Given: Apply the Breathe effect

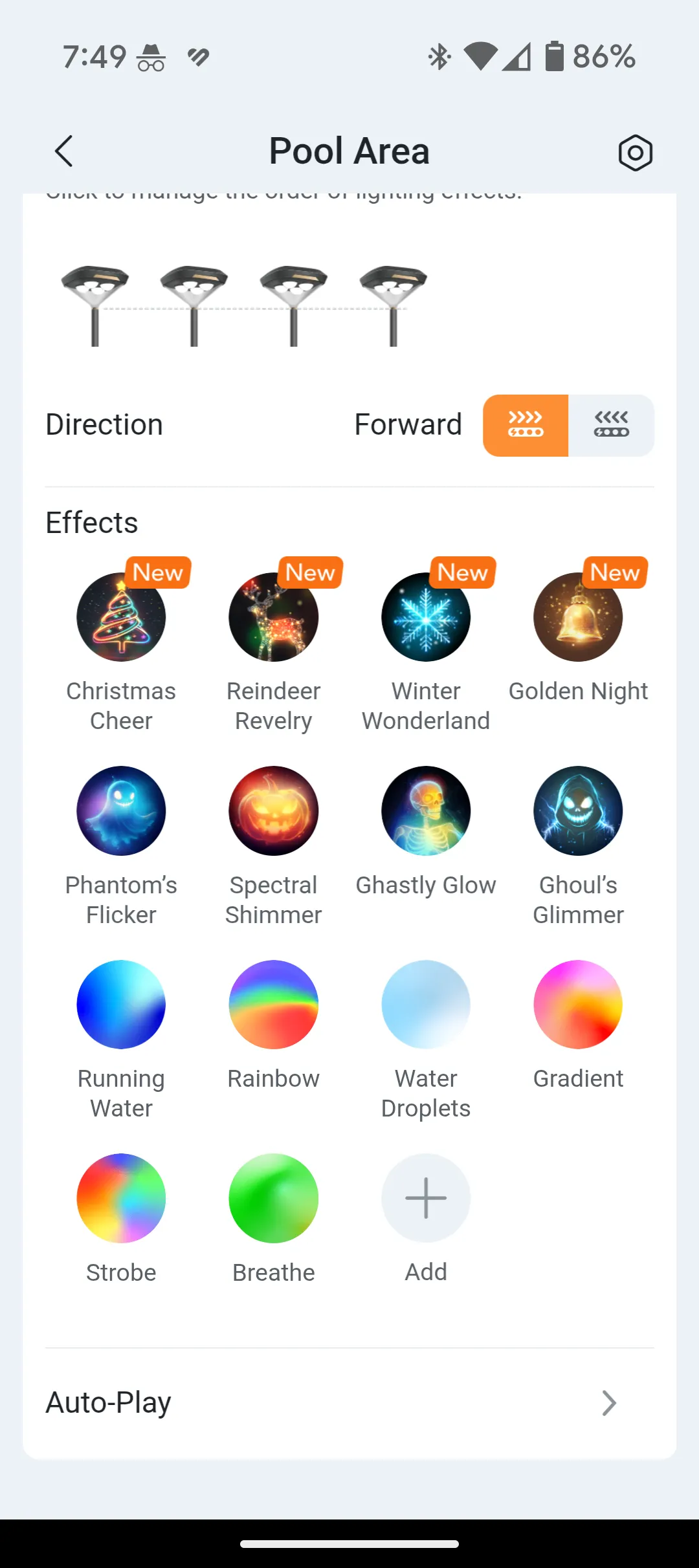Looking at the screenshot, I should pyautogui.click(x=273, y=1198).
